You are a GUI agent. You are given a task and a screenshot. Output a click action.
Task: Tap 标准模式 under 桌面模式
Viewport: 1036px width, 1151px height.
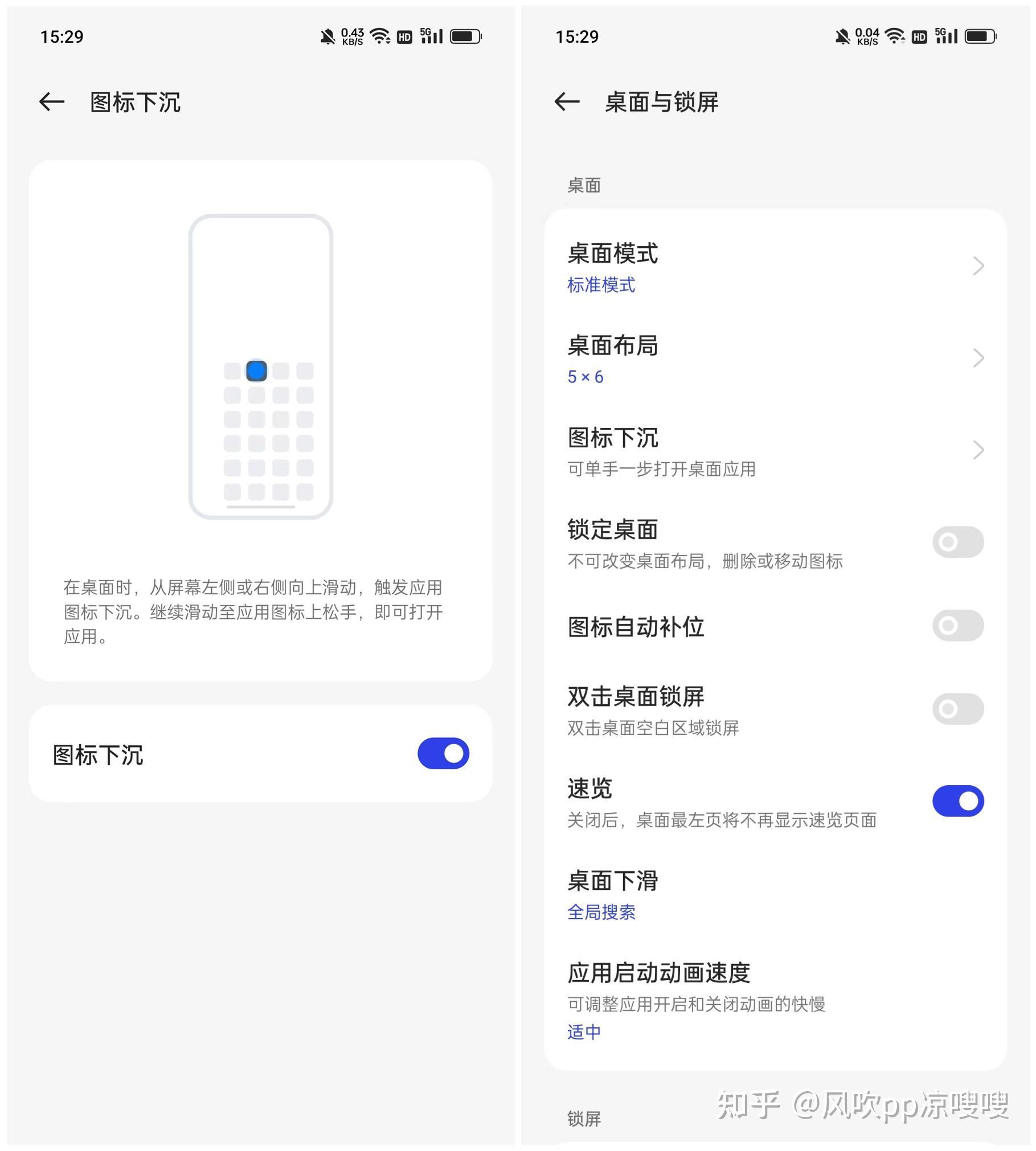pos(601,285)
